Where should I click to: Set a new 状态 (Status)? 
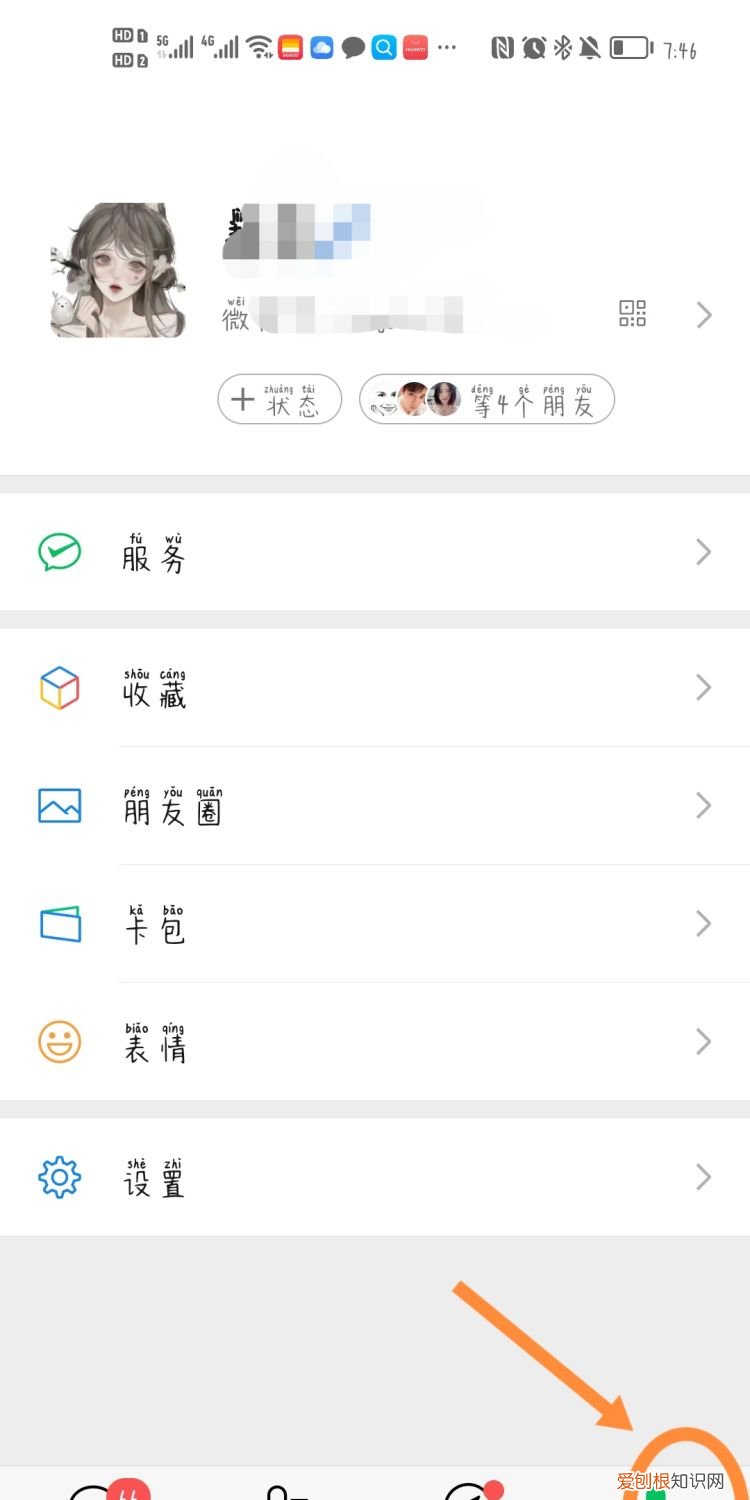[x=279, y=399]
